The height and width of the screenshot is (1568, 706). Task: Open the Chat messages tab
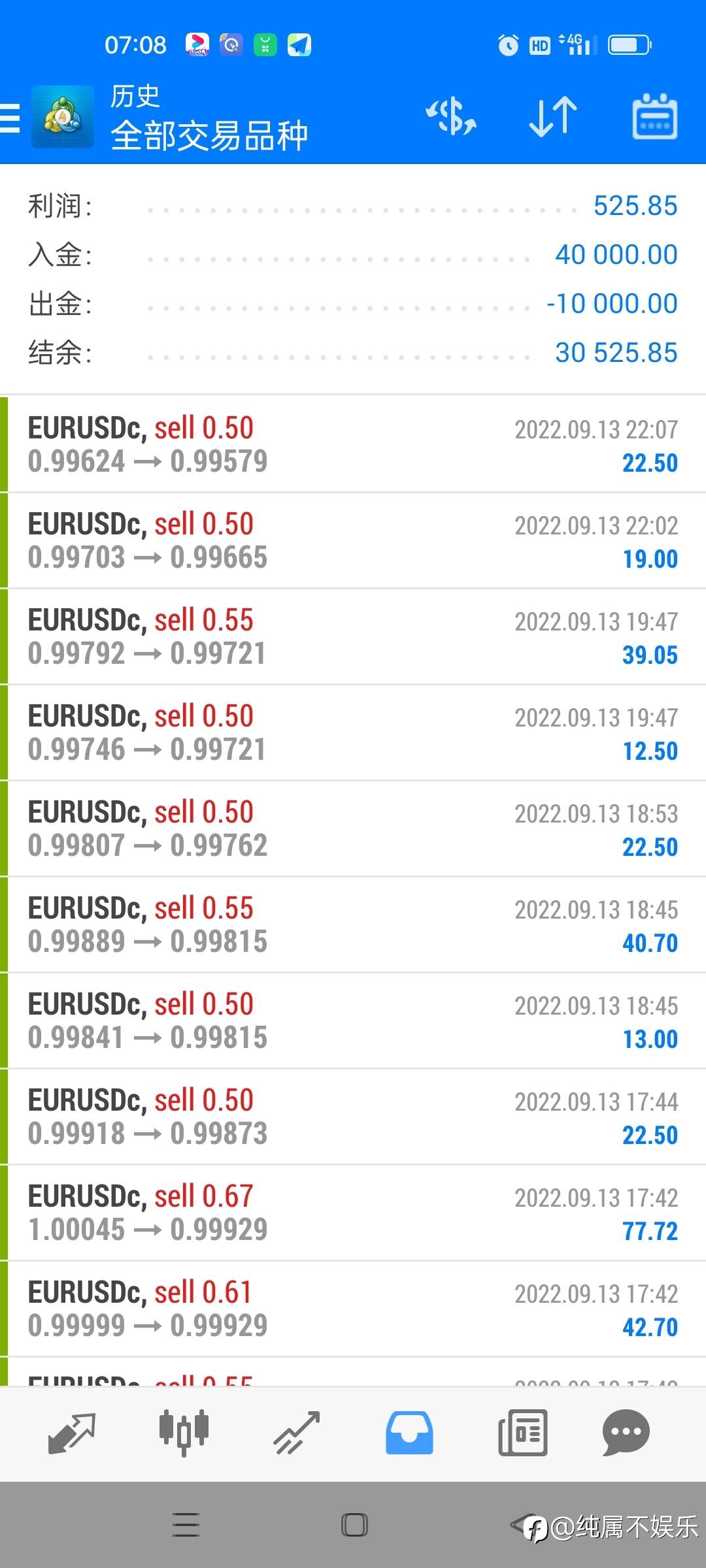[x=626, y=1433]
